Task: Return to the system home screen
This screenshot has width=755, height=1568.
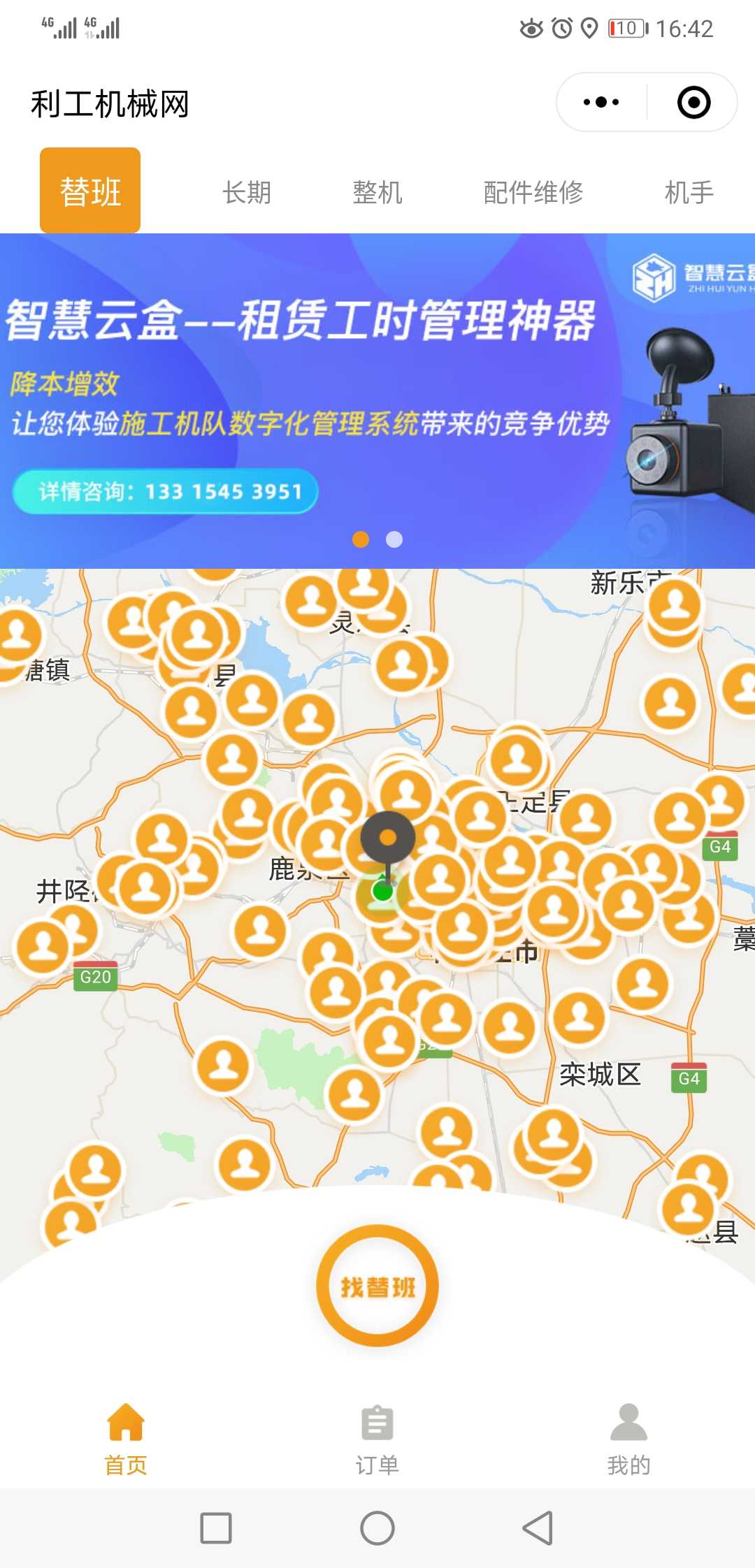Action: pos(377,1528)
